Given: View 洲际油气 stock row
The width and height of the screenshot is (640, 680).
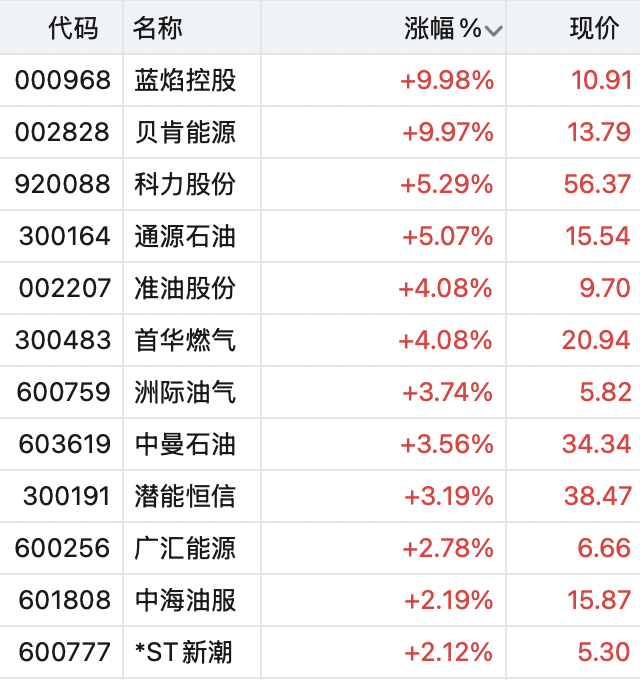Looking at the screenshot, I should 185,393.
